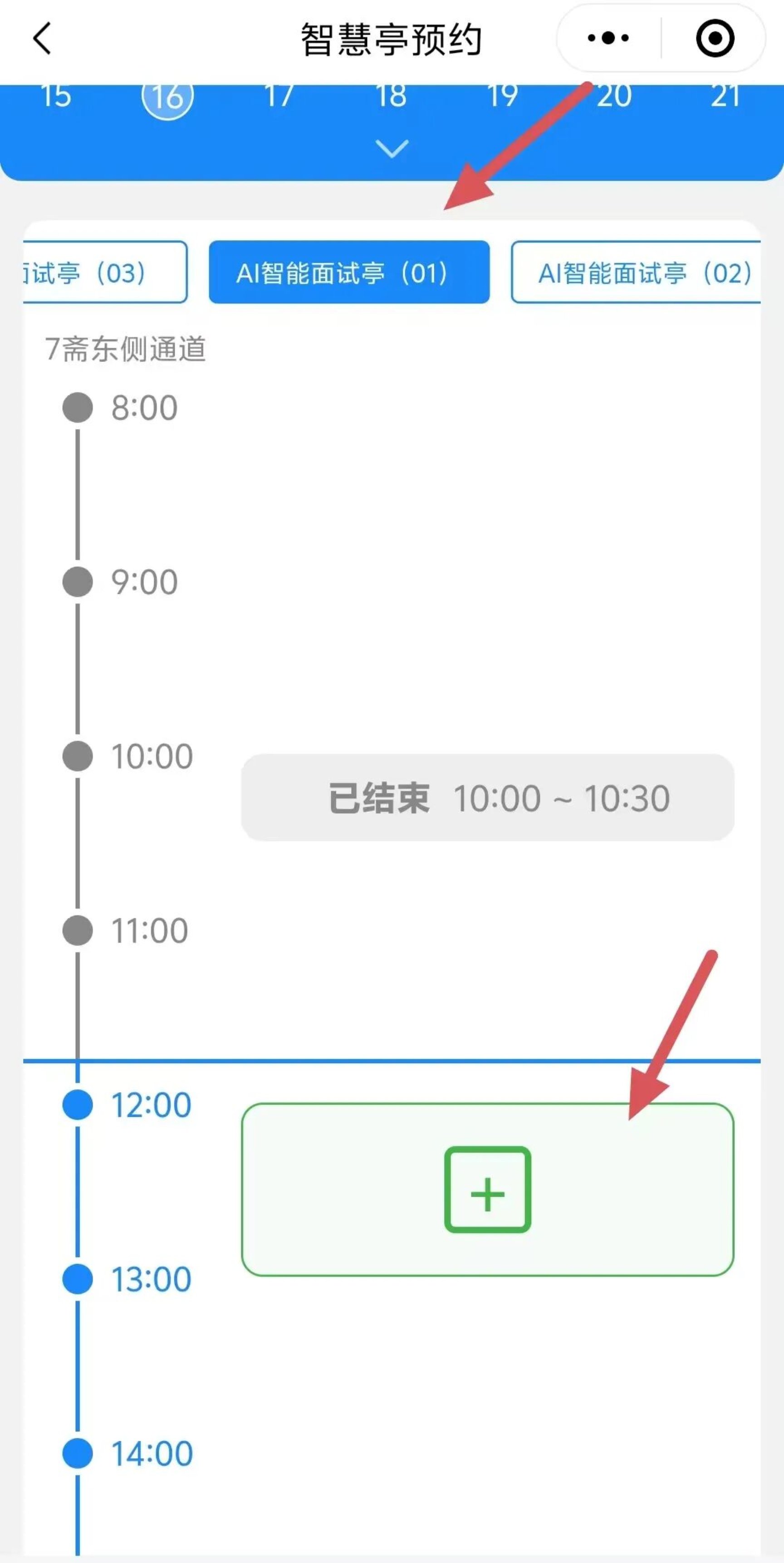784x1563 pixels.
Task: Select date 17 in the calendar strip
Action: tap(279, 96)
